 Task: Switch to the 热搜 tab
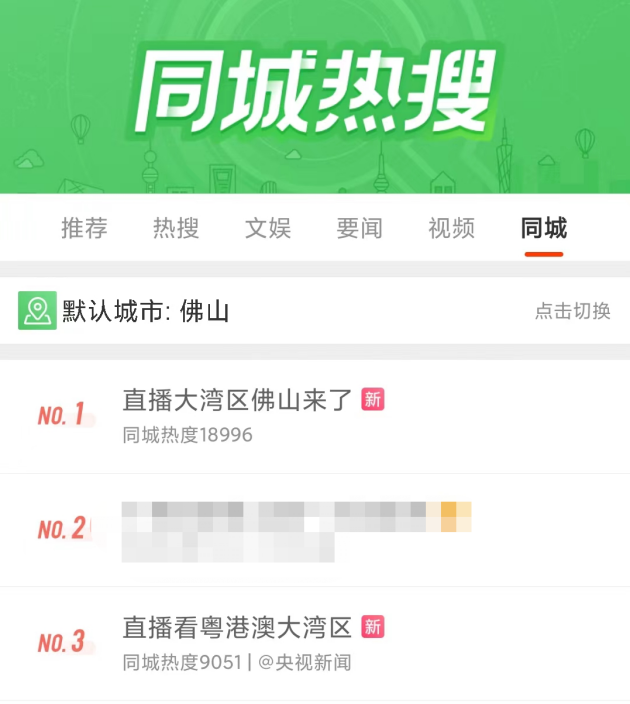(176, 228)
